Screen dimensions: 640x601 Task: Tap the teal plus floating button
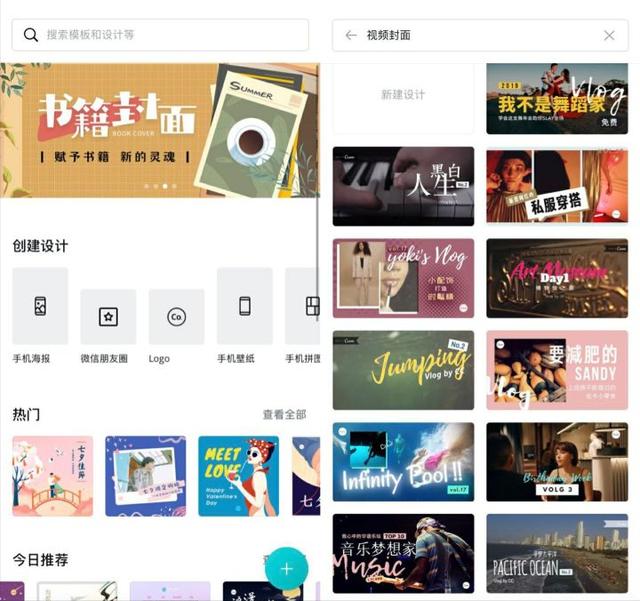[x=287, y=568]
